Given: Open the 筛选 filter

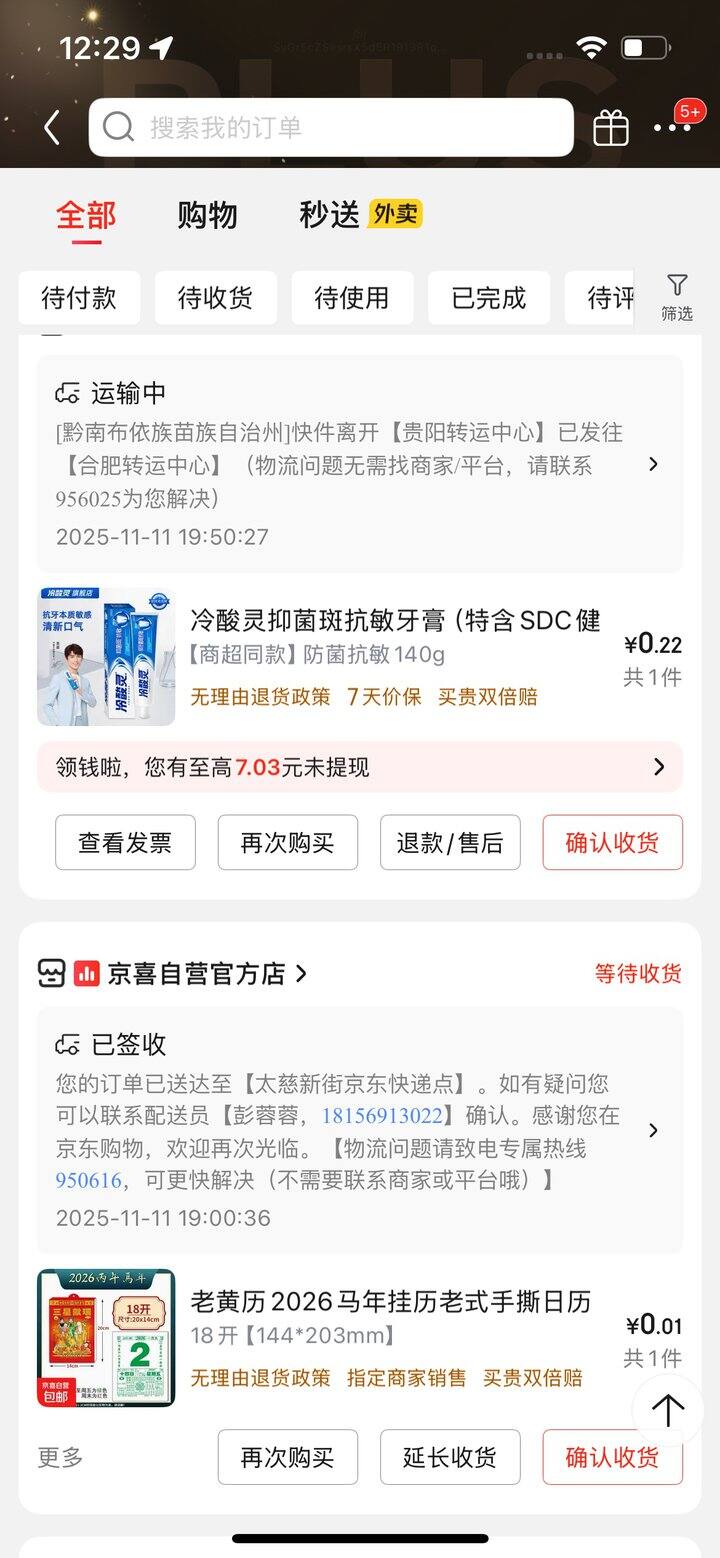Looking at the screenshot, I should point(677,298).
